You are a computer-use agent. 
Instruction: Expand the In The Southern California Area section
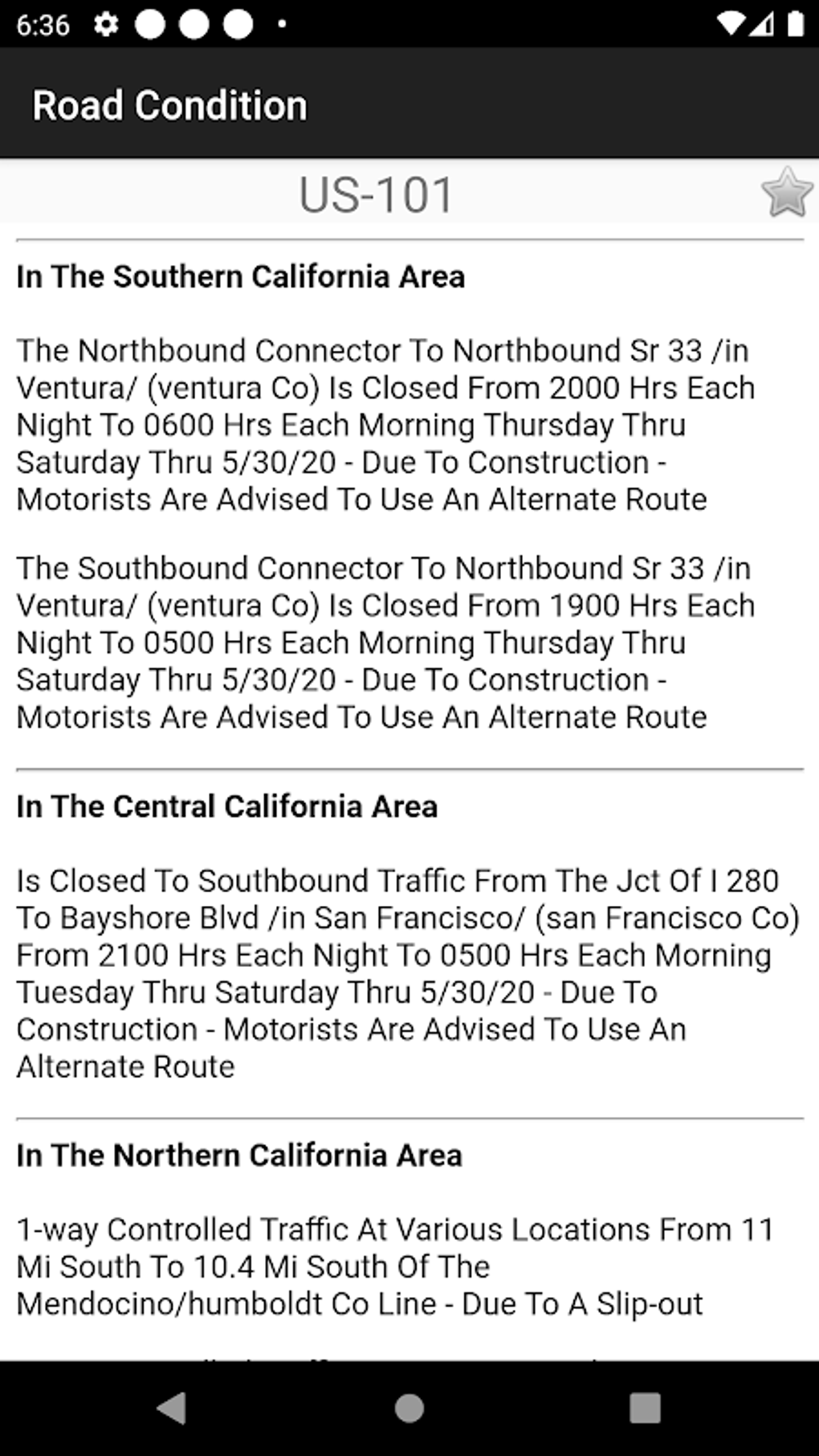[x=239, y=275]
